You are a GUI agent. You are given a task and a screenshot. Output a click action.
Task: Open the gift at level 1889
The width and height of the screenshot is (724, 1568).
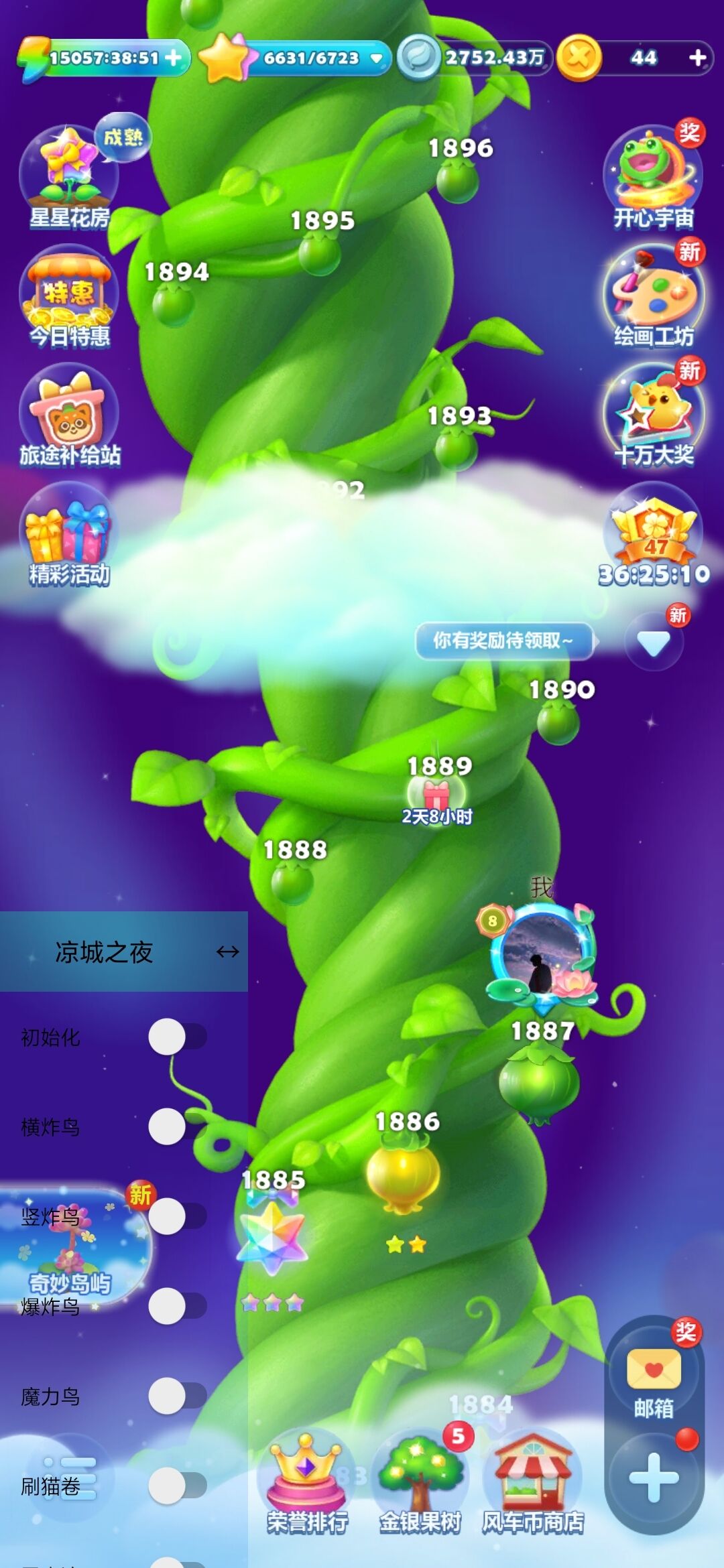436,795
